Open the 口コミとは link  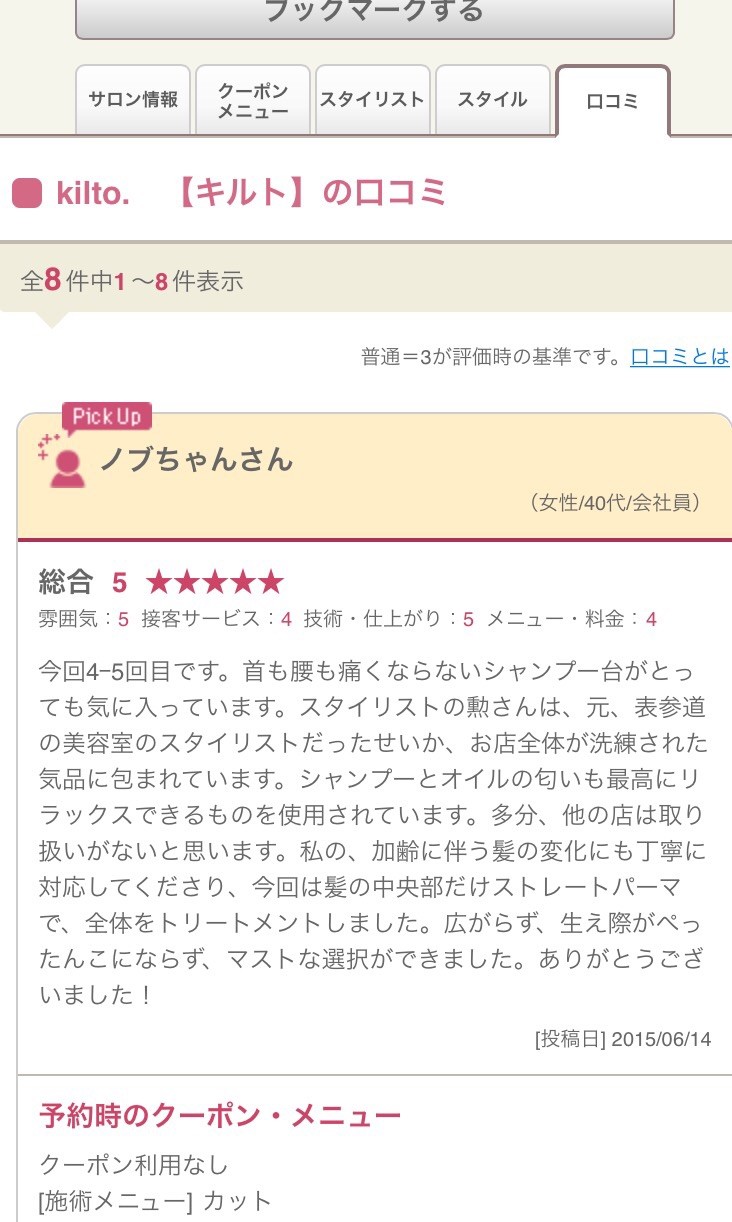pyautogui.click(x=680, y=357)
